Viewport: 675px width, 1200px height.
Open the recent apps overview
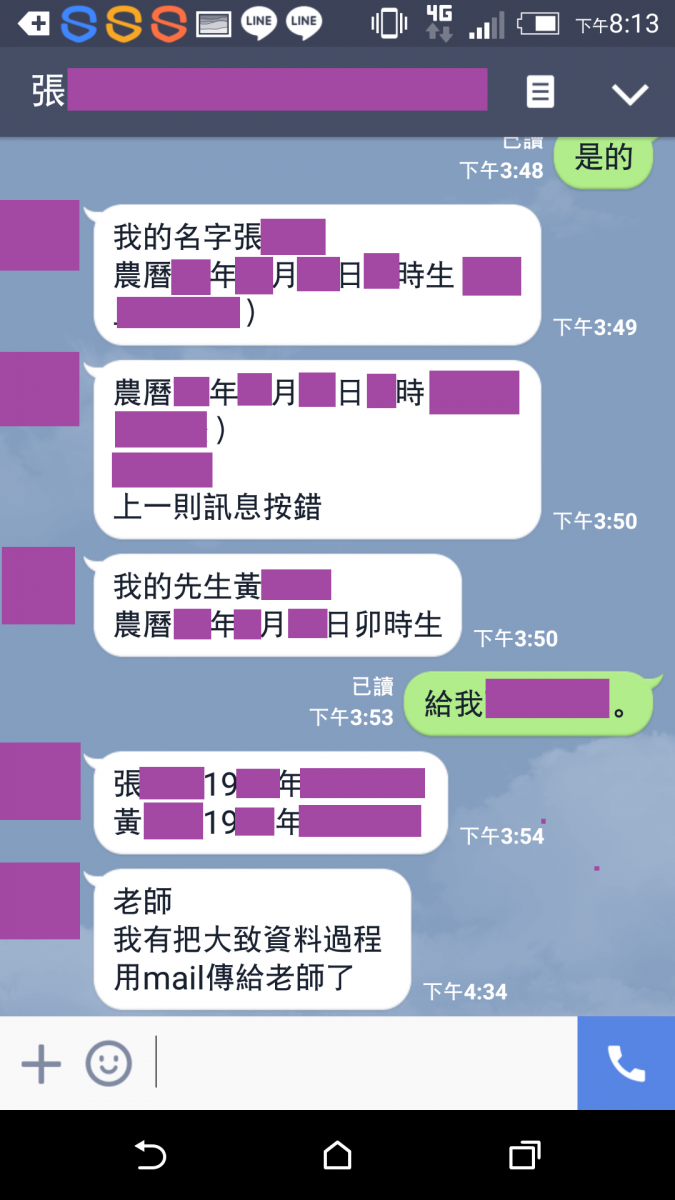pyautogui.click(x=524, y=1156)
